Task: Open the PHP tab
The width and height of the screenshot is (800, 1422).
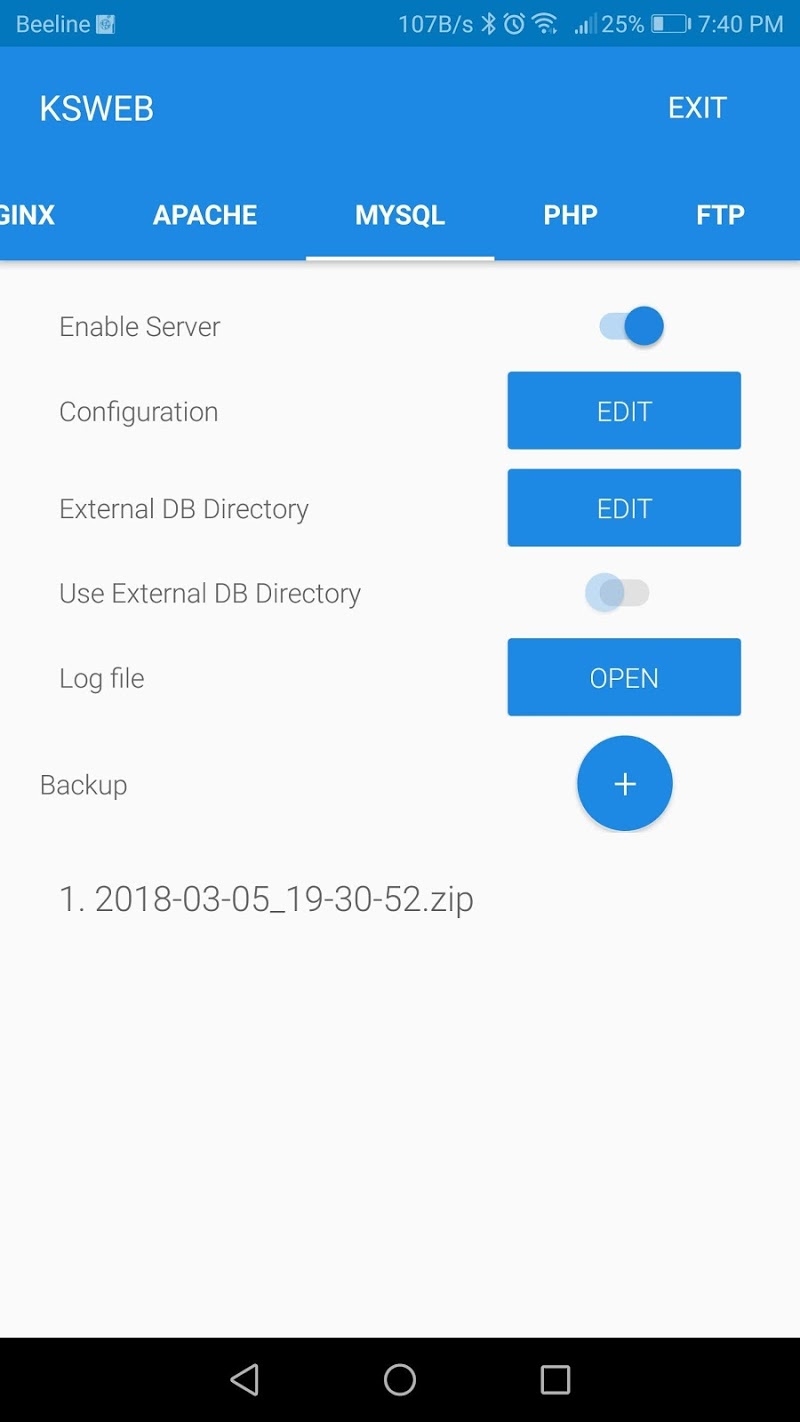Action: (570, 214)
